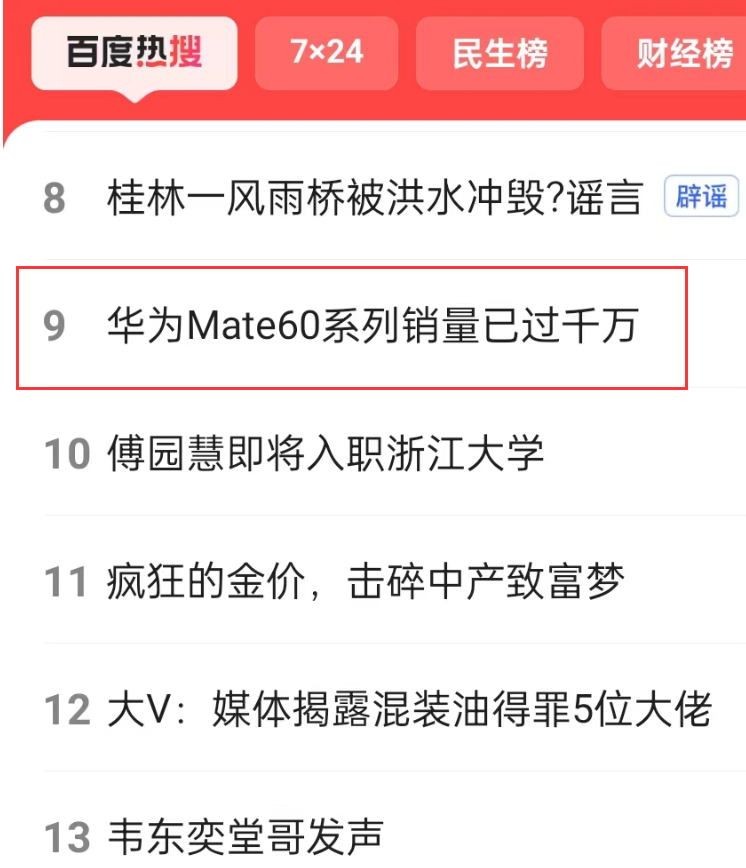Viewport: 746px width, 868px height.
Task: Switch to the 民生榜 tab
Action: pyautogui.click(x=499, y=54)
